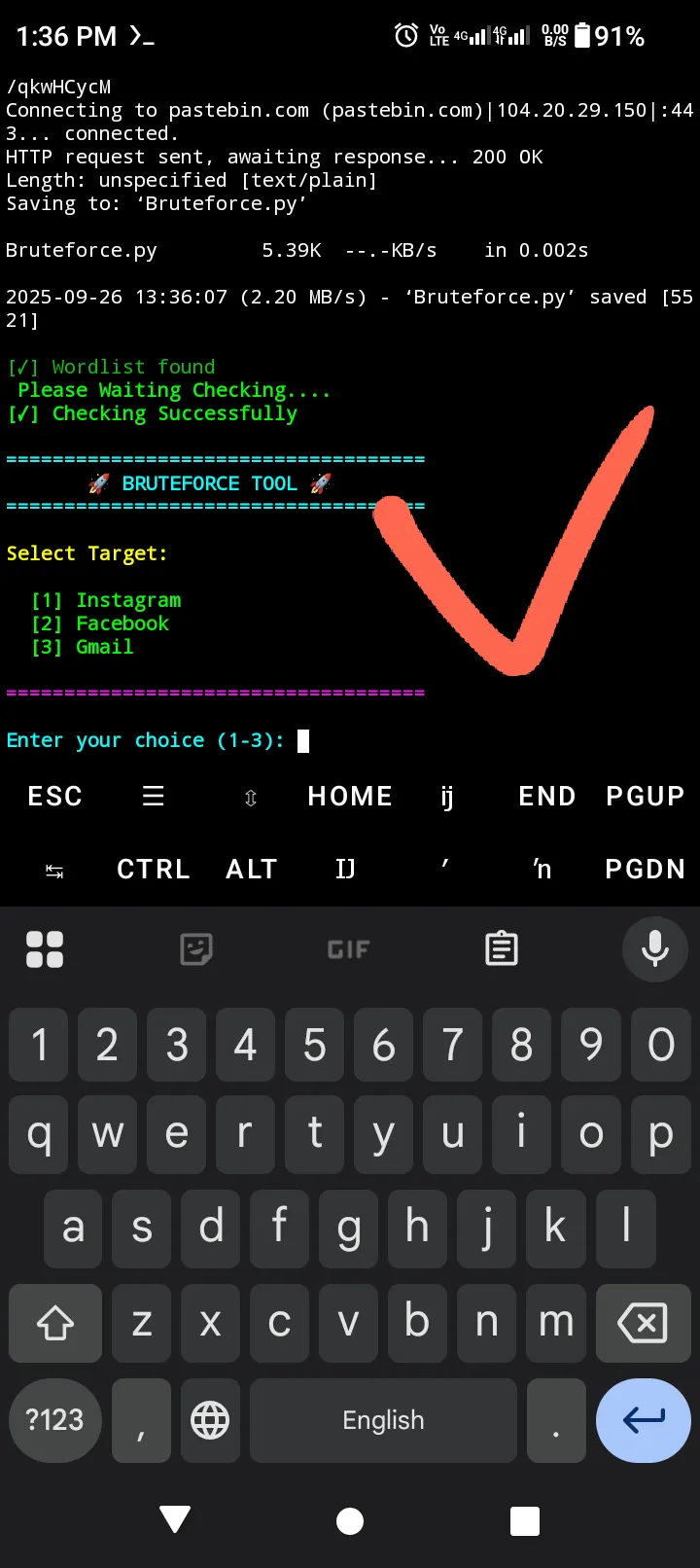Image resolution: width=700 pixels, height=1568 pixels.
Task: Activate the CTRL modifier key
Action: coord(153,869)
